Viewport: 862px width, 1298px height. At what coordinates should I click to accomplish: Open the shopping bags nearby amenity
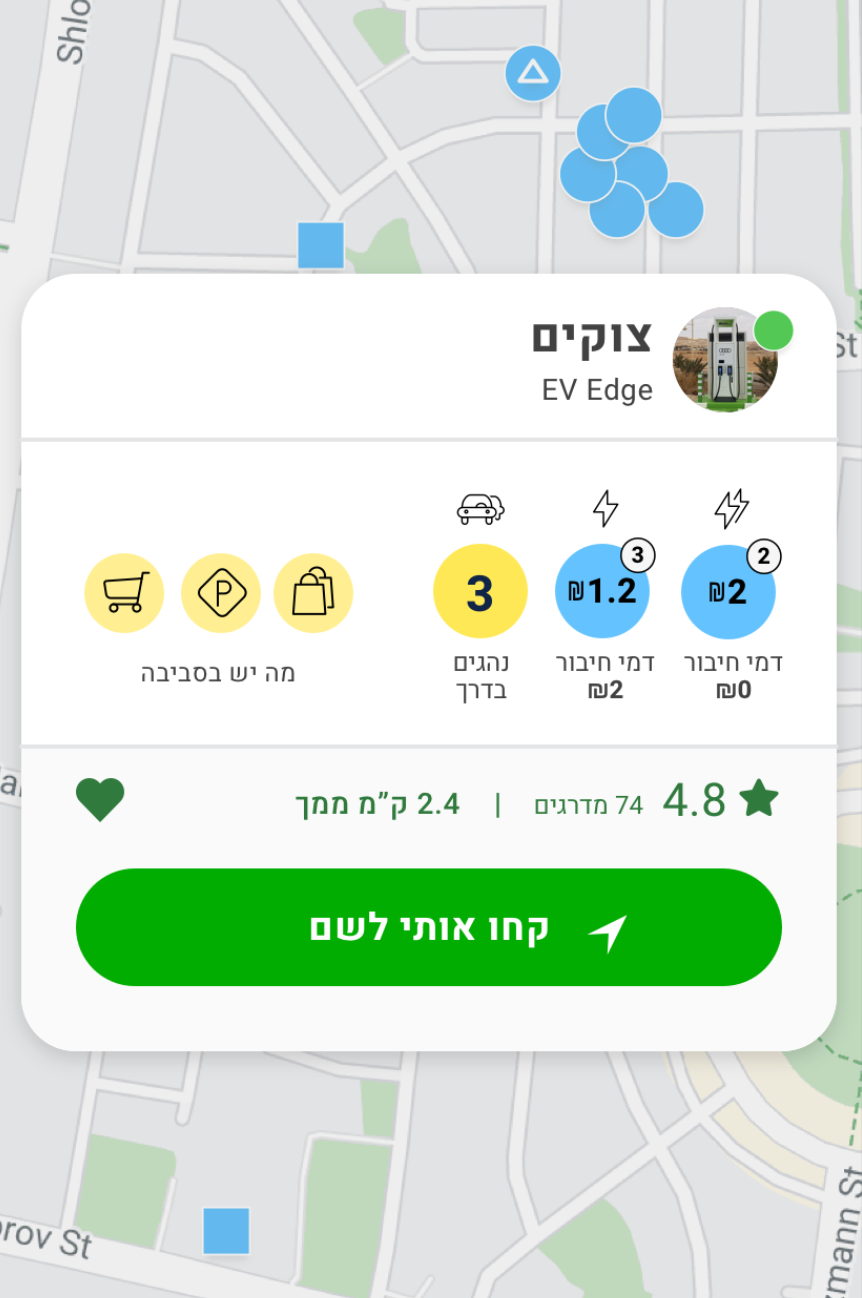pyautogui.click(x=313, y=594)
